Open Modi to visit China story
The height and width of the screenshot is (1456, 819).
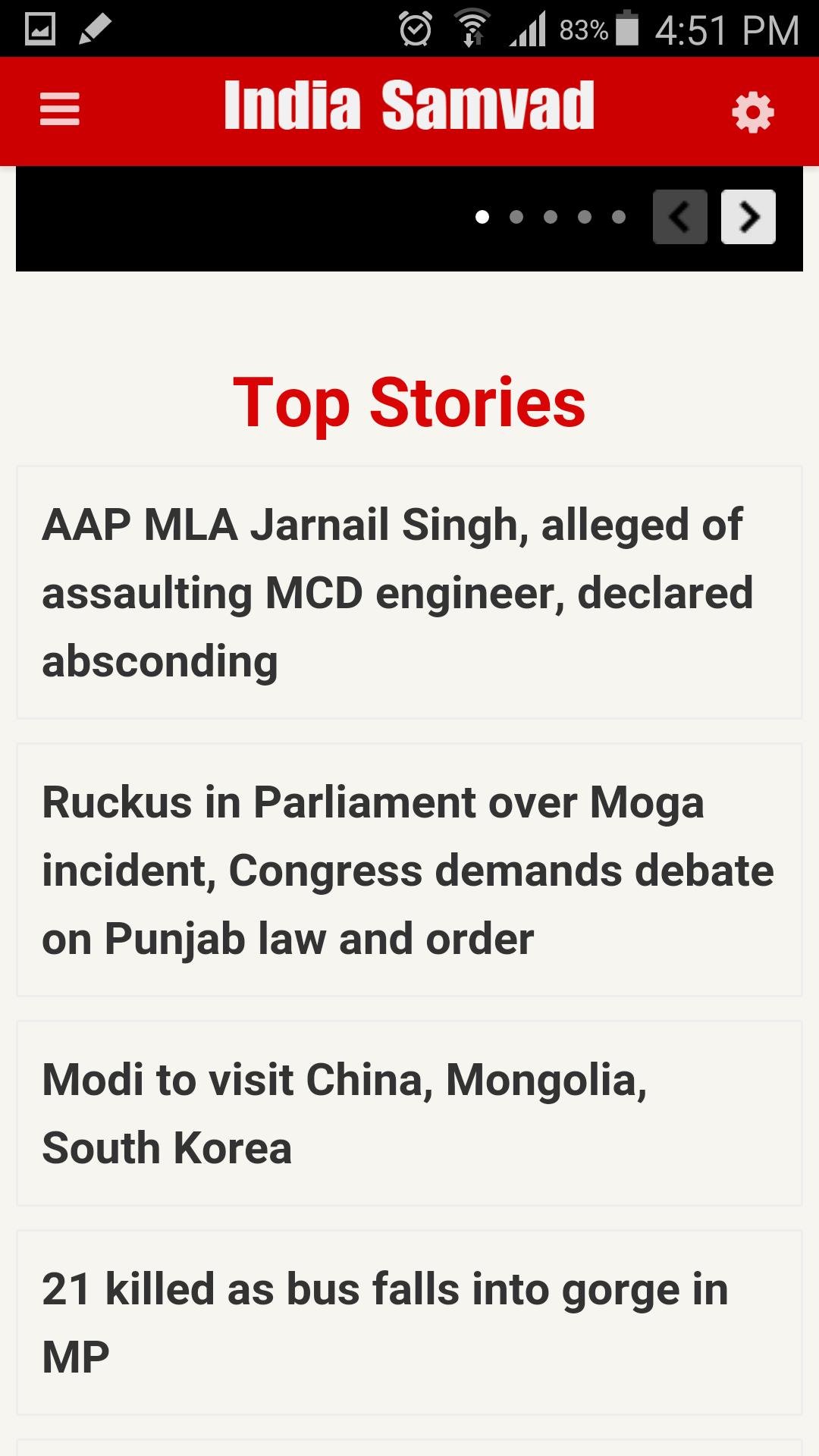click(409, 1113)
